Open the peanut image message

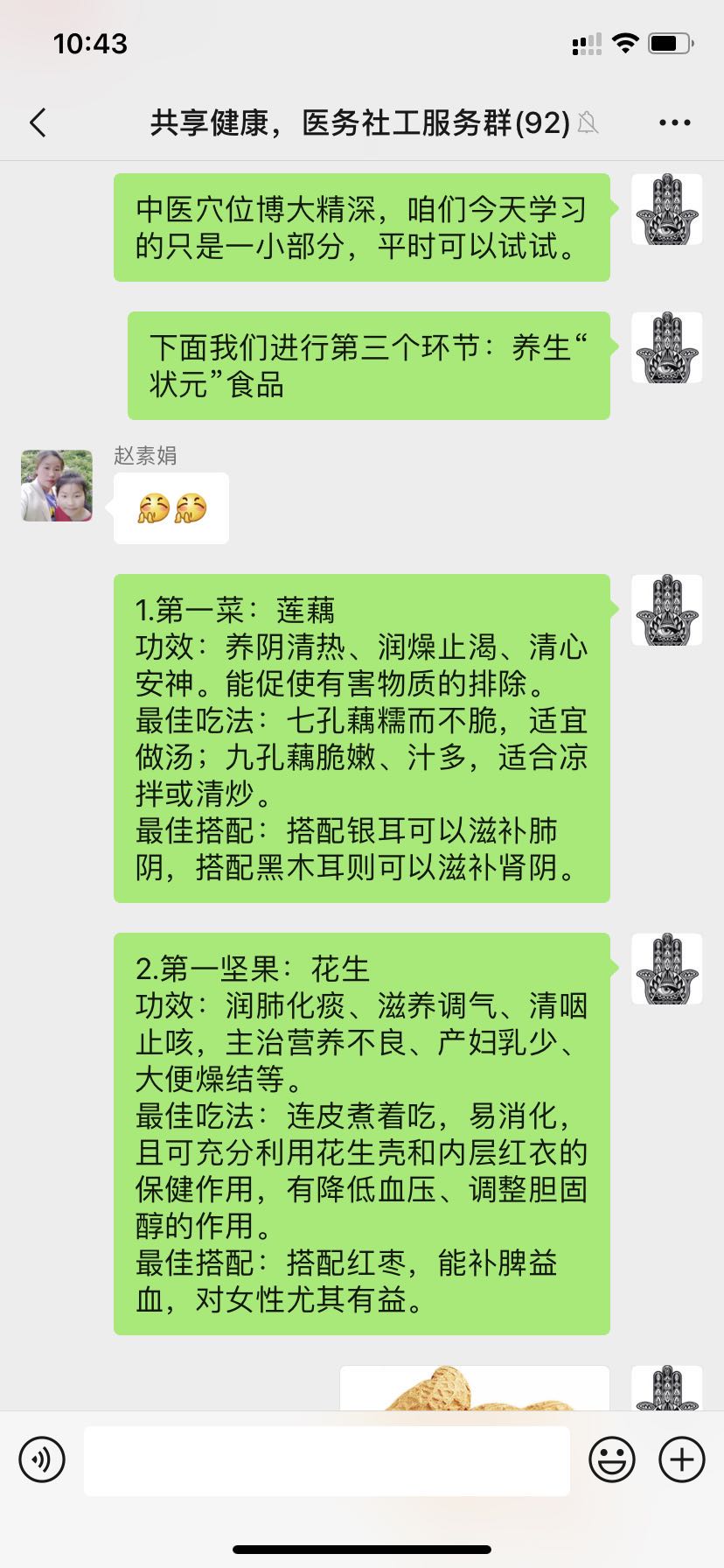pos(474,1389)
